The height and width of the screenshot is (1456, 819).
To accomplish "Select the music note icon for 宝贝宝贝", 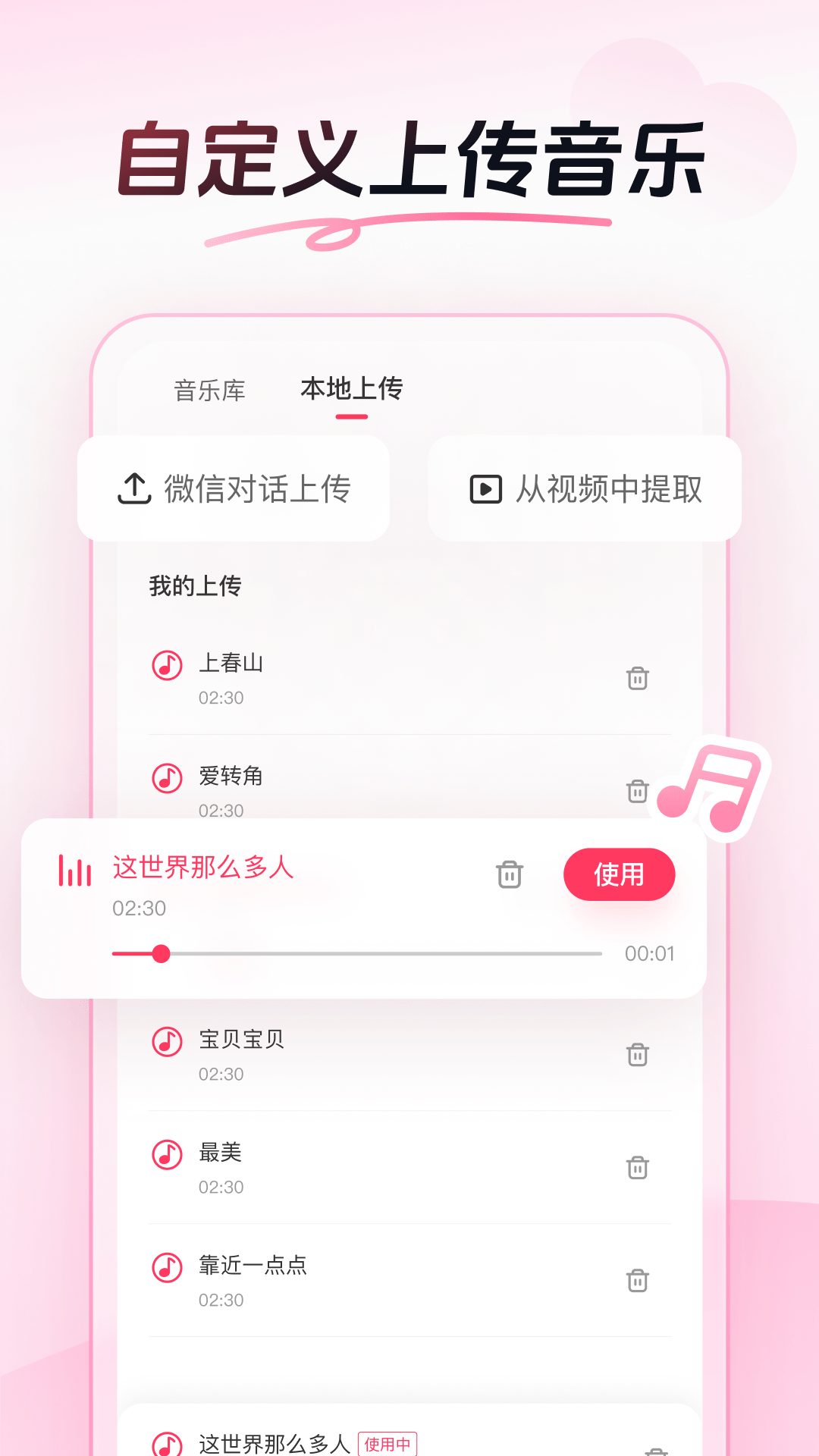I will 167,1040.
